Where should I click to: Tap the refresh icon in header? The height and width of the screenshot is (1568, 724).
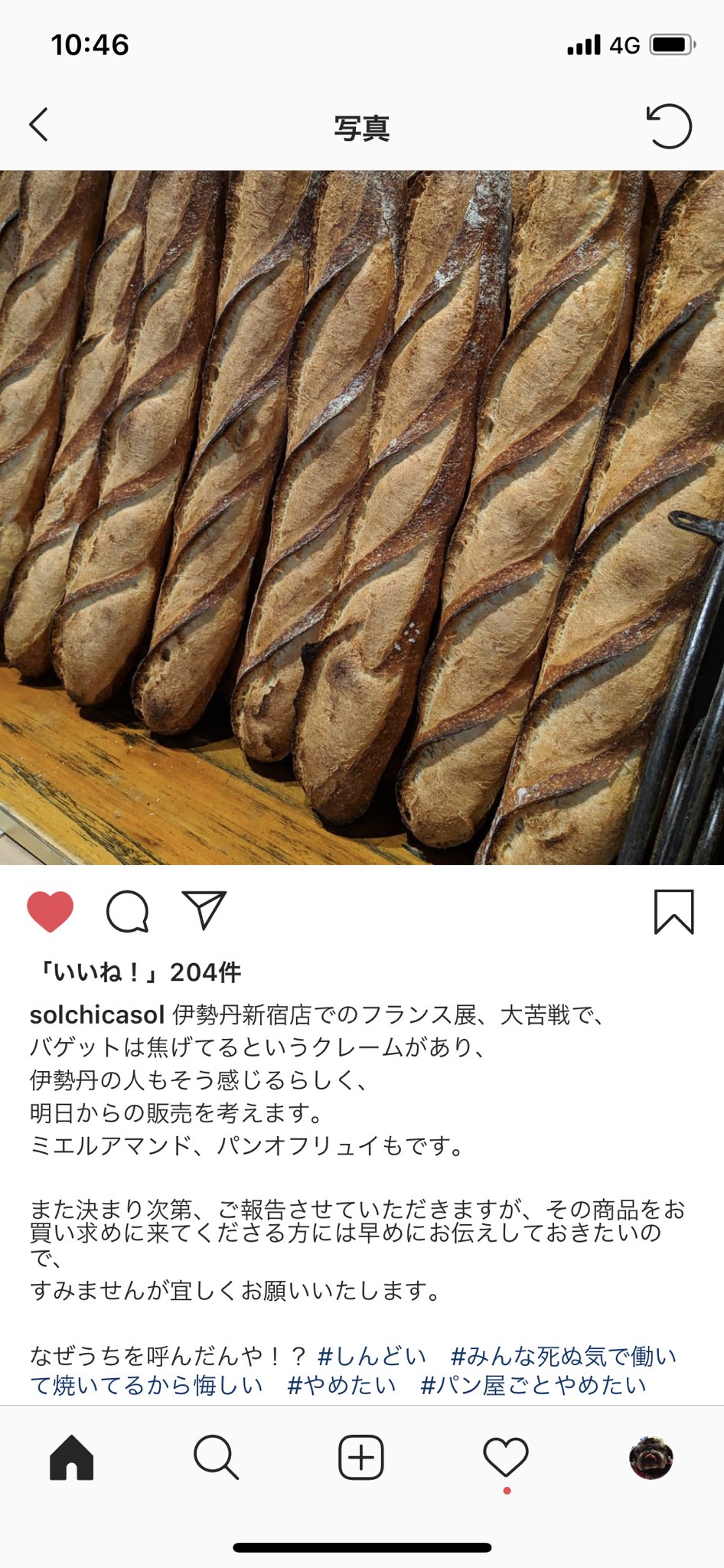[669, 126]
